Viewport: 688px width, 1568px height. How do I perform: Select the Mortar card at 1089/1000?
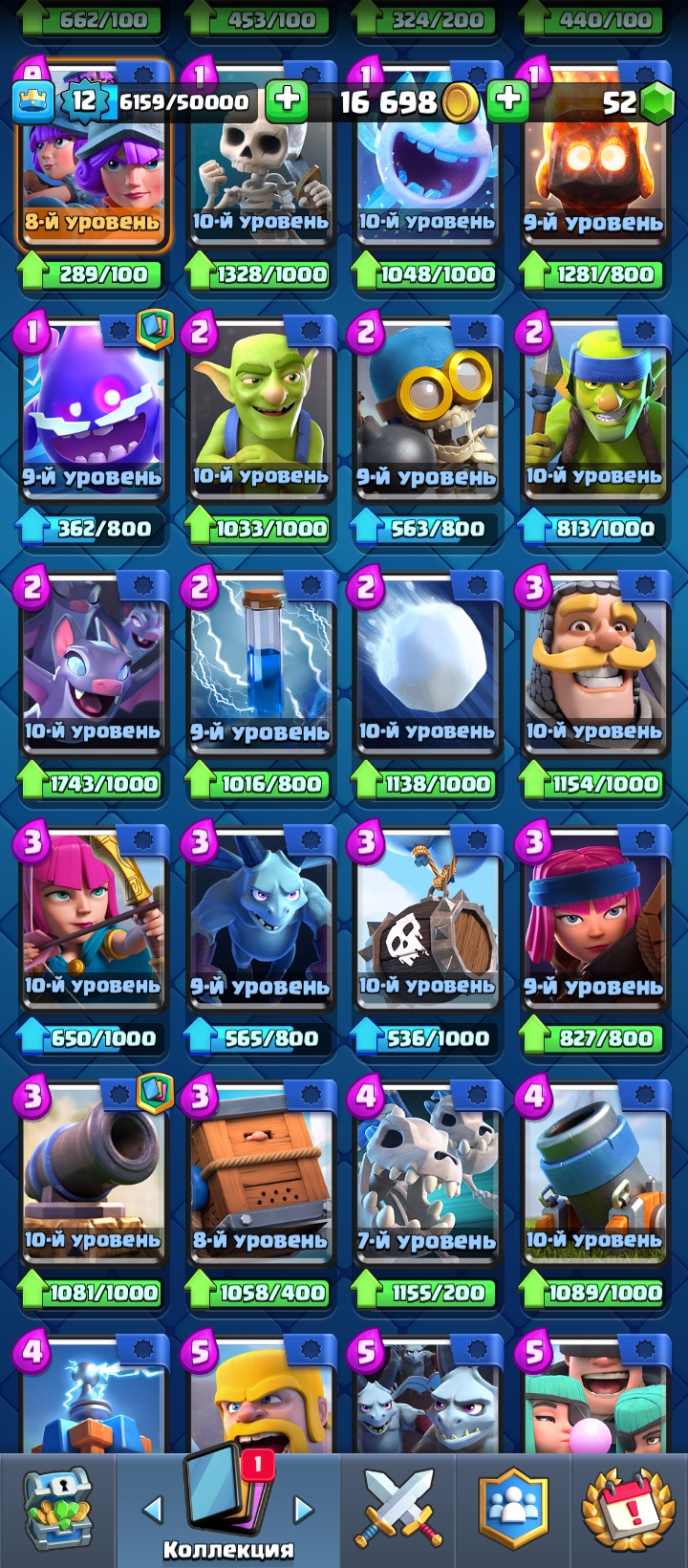[x=593, y=1174]
